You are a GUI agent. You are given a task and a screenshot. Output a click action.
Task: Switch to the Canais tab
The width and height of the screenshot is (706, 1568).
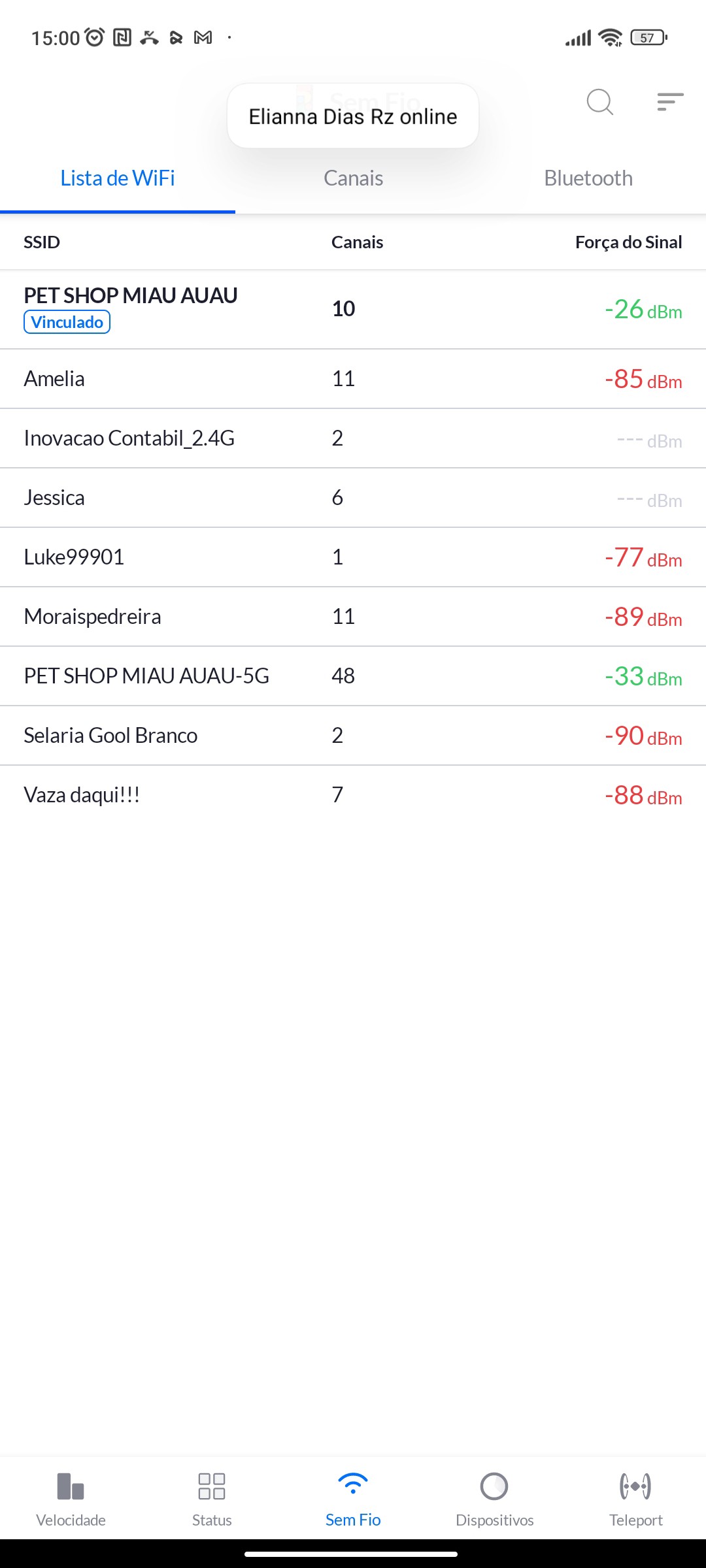pyautogui.click(x=353, y=178)
